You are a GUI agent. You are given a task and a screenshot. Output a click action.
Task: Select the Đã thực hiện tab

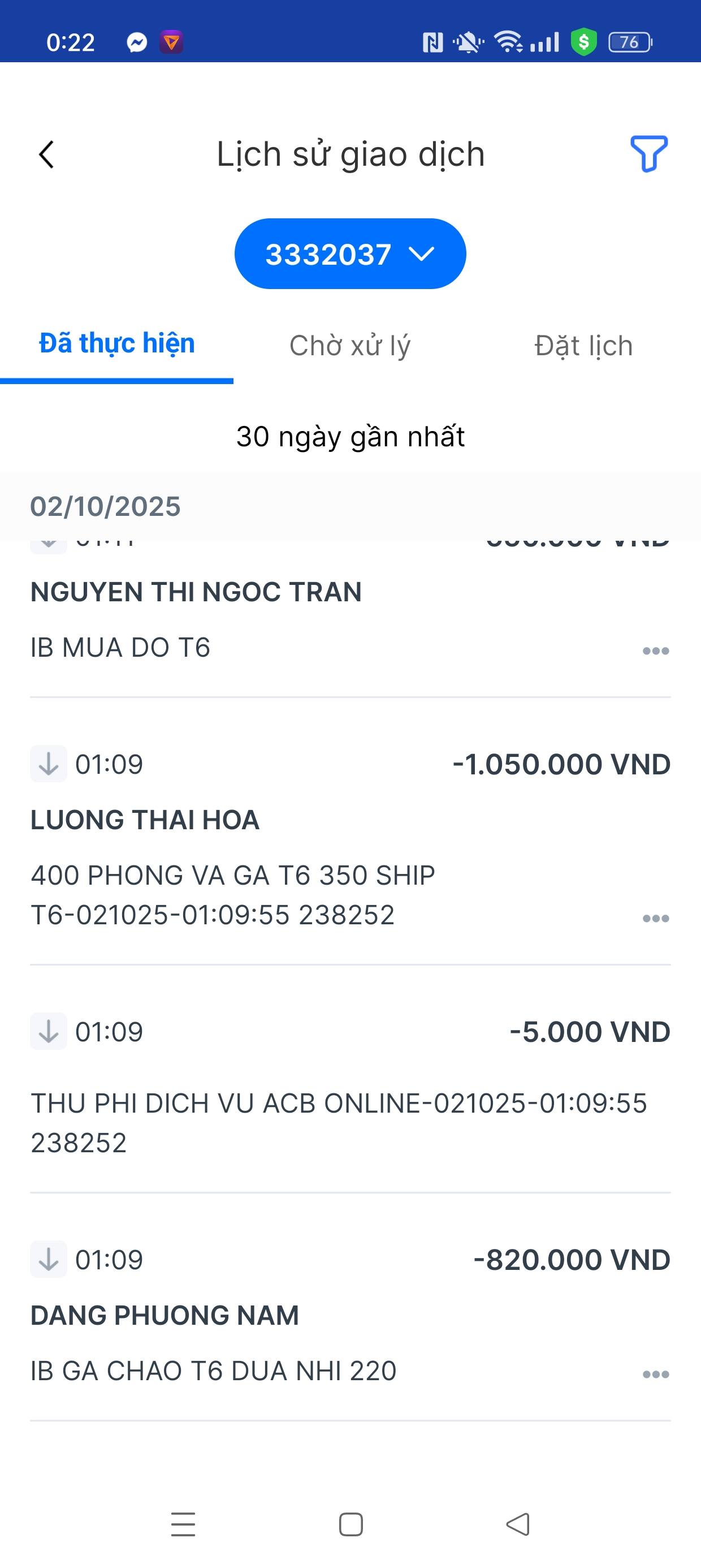(117, 344)
